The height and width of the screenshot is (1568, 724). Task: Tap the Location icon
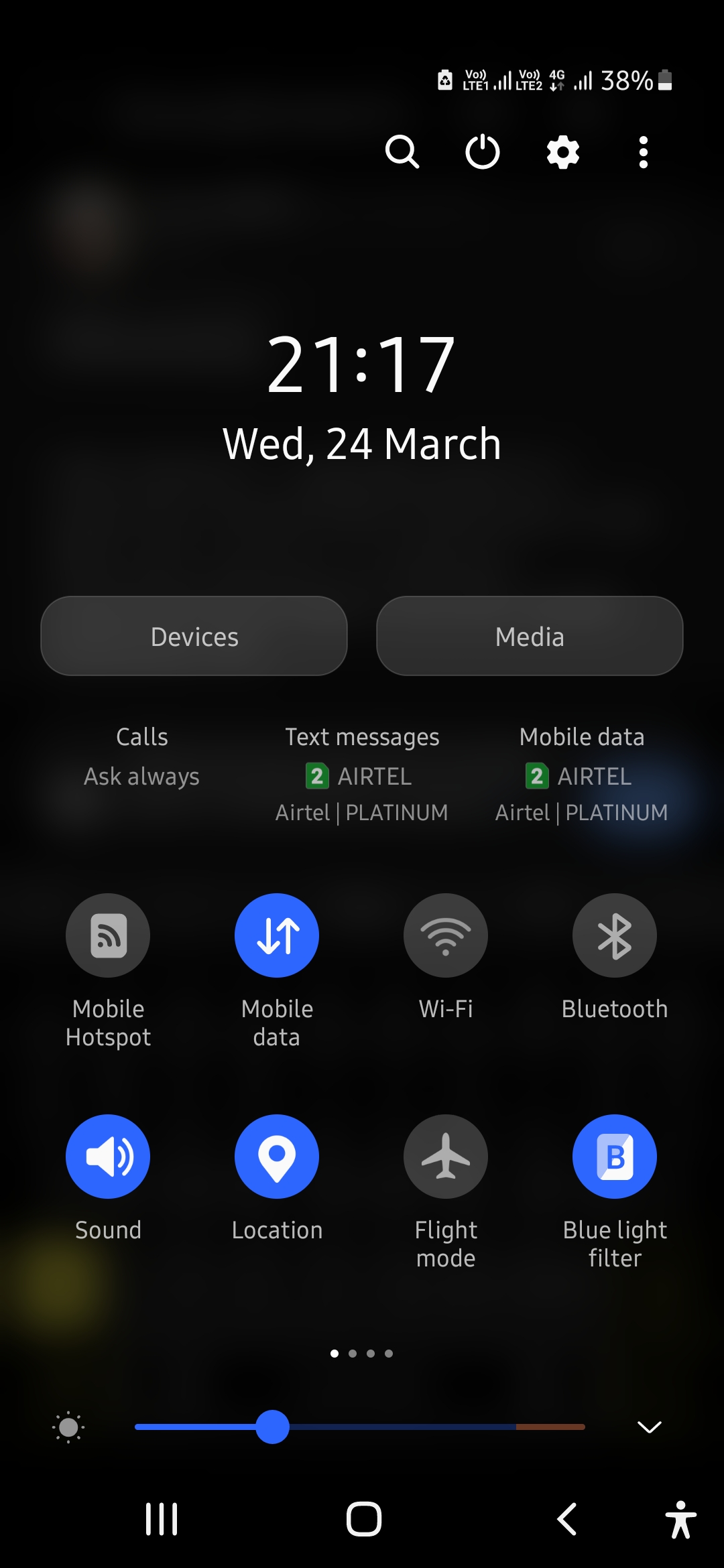pyautogui.click(x=277, y=1157)
